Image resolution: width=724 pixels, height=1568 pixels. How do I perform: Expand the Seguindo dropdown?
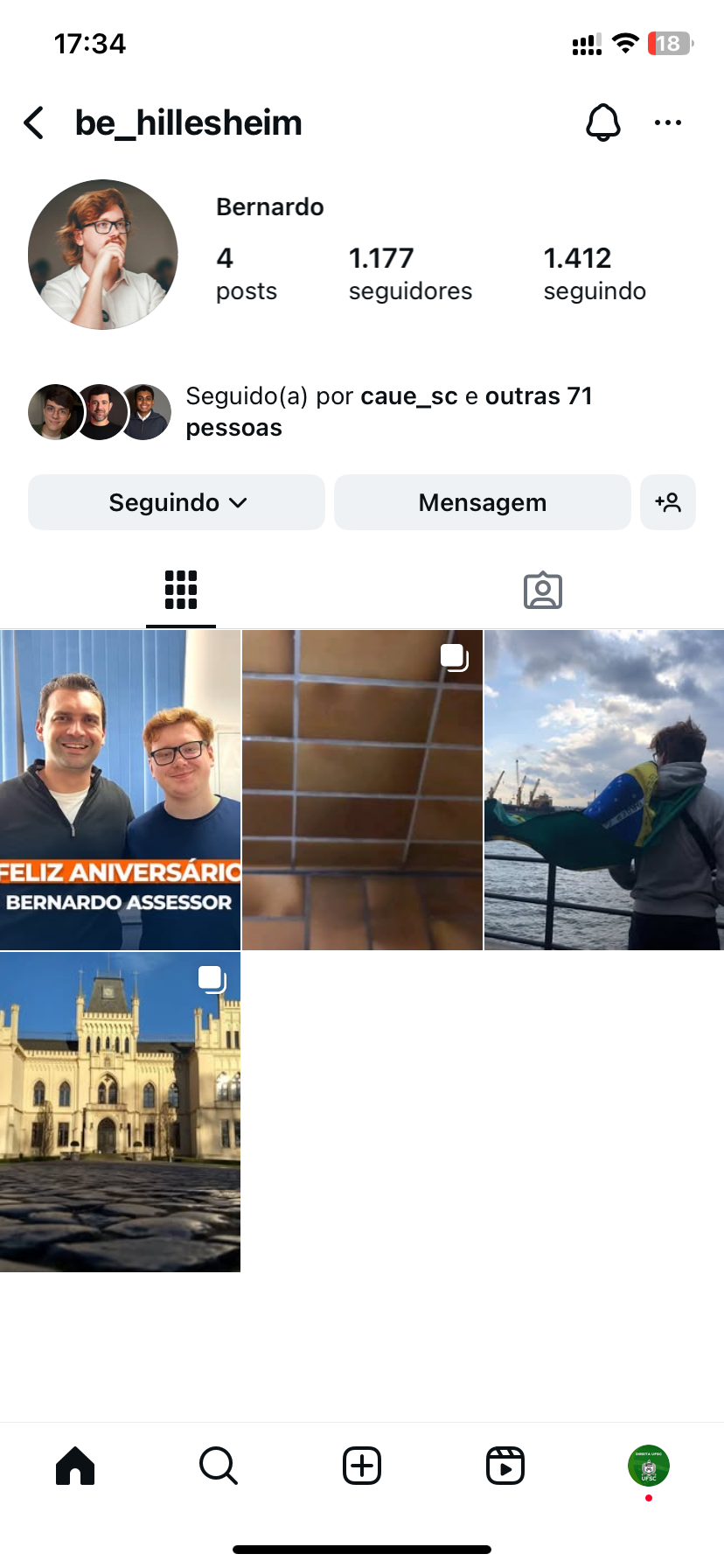pos(177,502)
